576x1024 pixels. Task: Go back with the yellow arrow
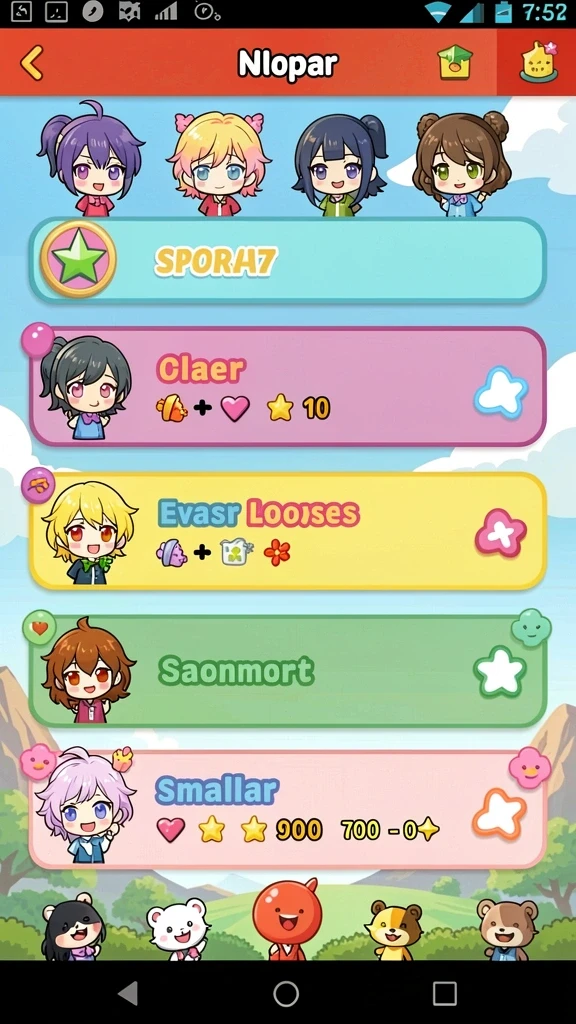click(31, 63)
